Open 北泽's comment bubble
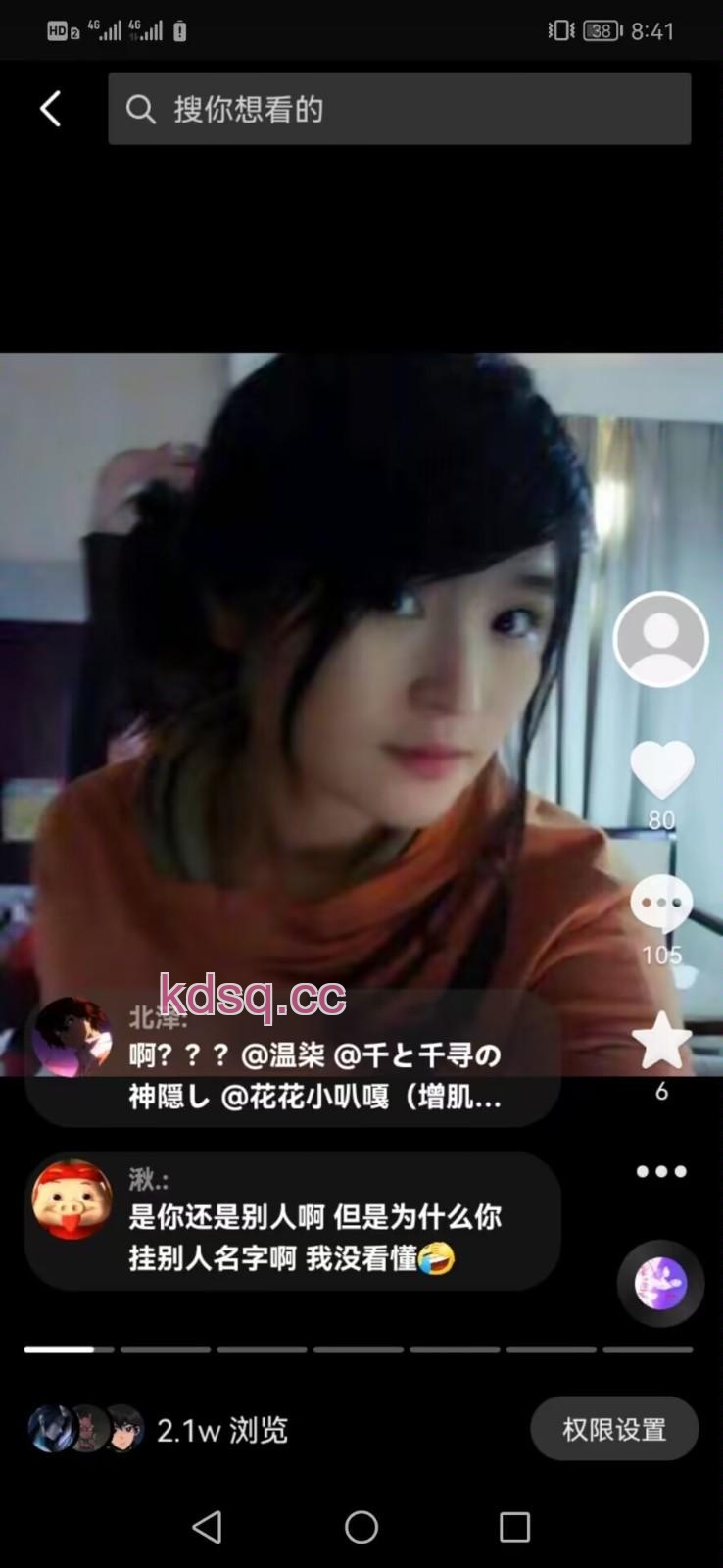 point(292,1058)
